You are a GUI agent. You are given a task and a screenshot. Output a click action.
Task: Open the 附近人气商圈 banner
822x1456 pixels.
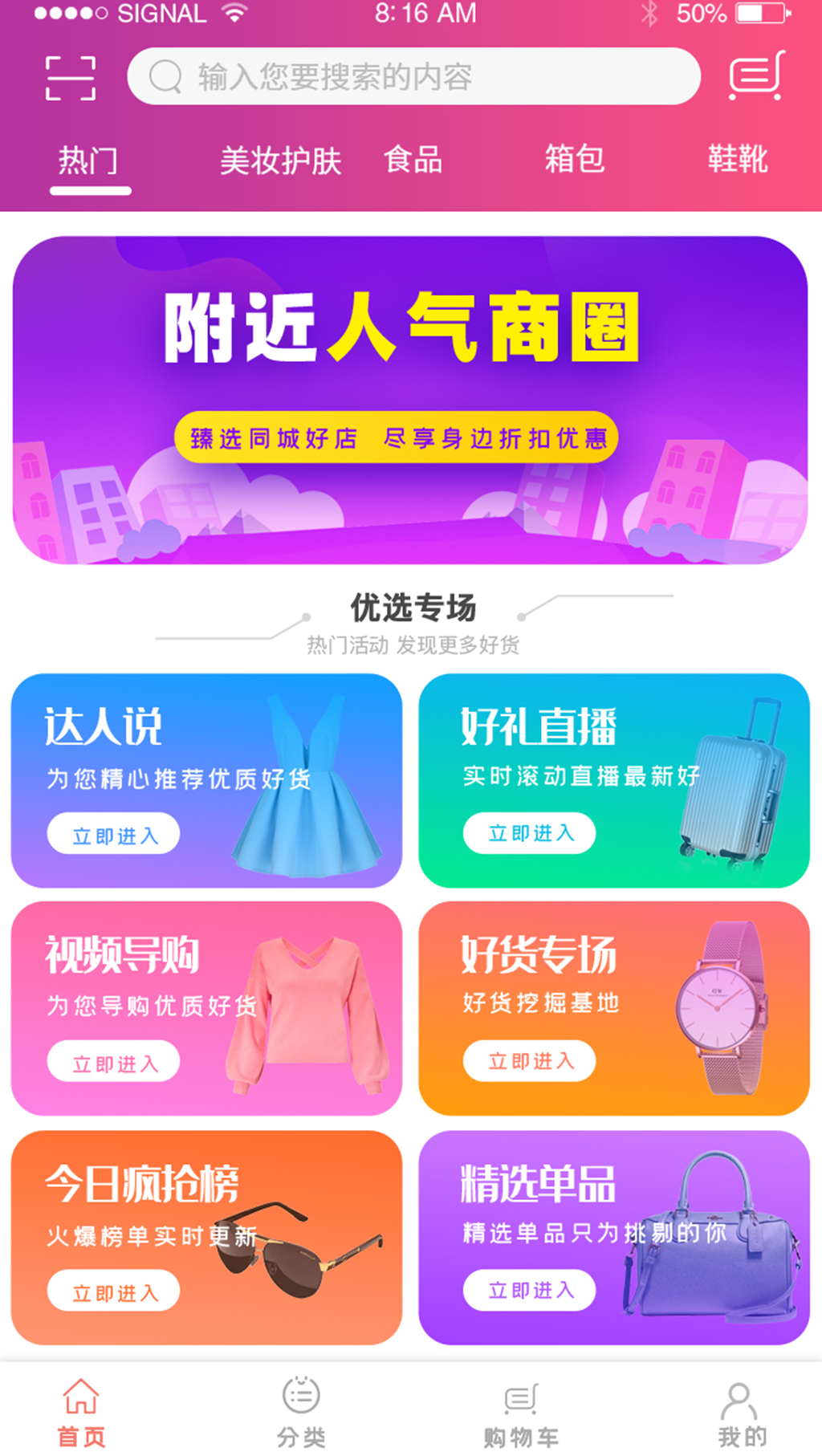pyautogui.click(x=410, y=400)
